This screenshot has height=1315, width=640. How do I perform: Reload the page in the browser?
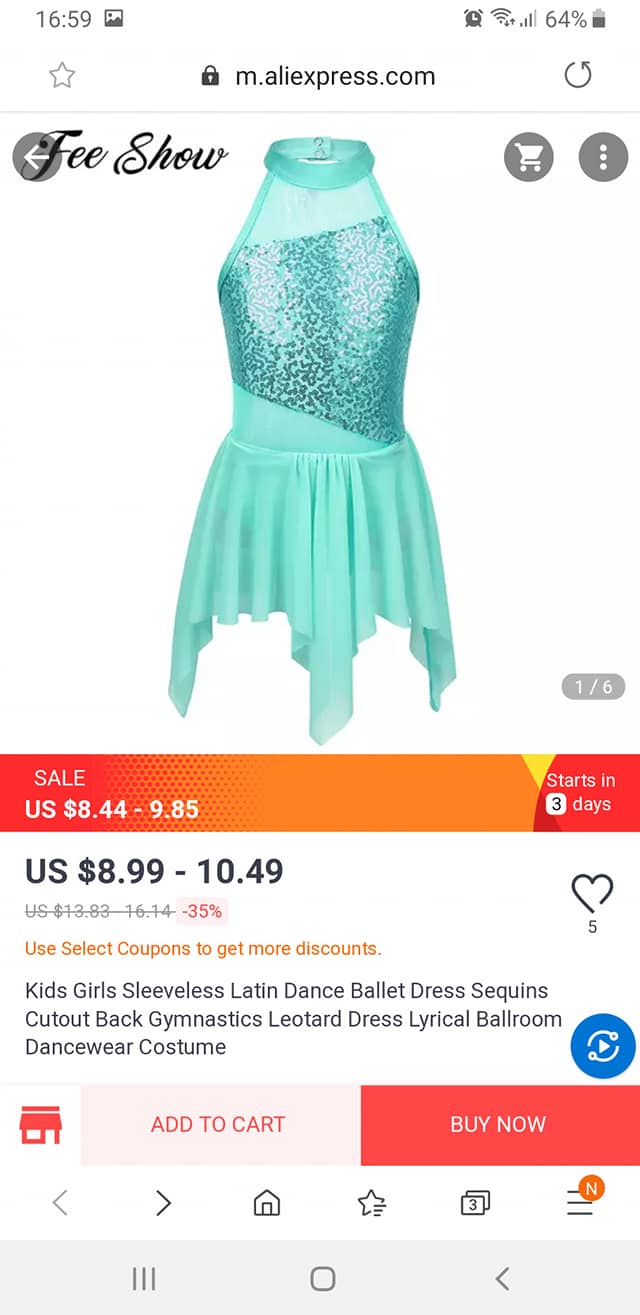click(x=578, y=75)
